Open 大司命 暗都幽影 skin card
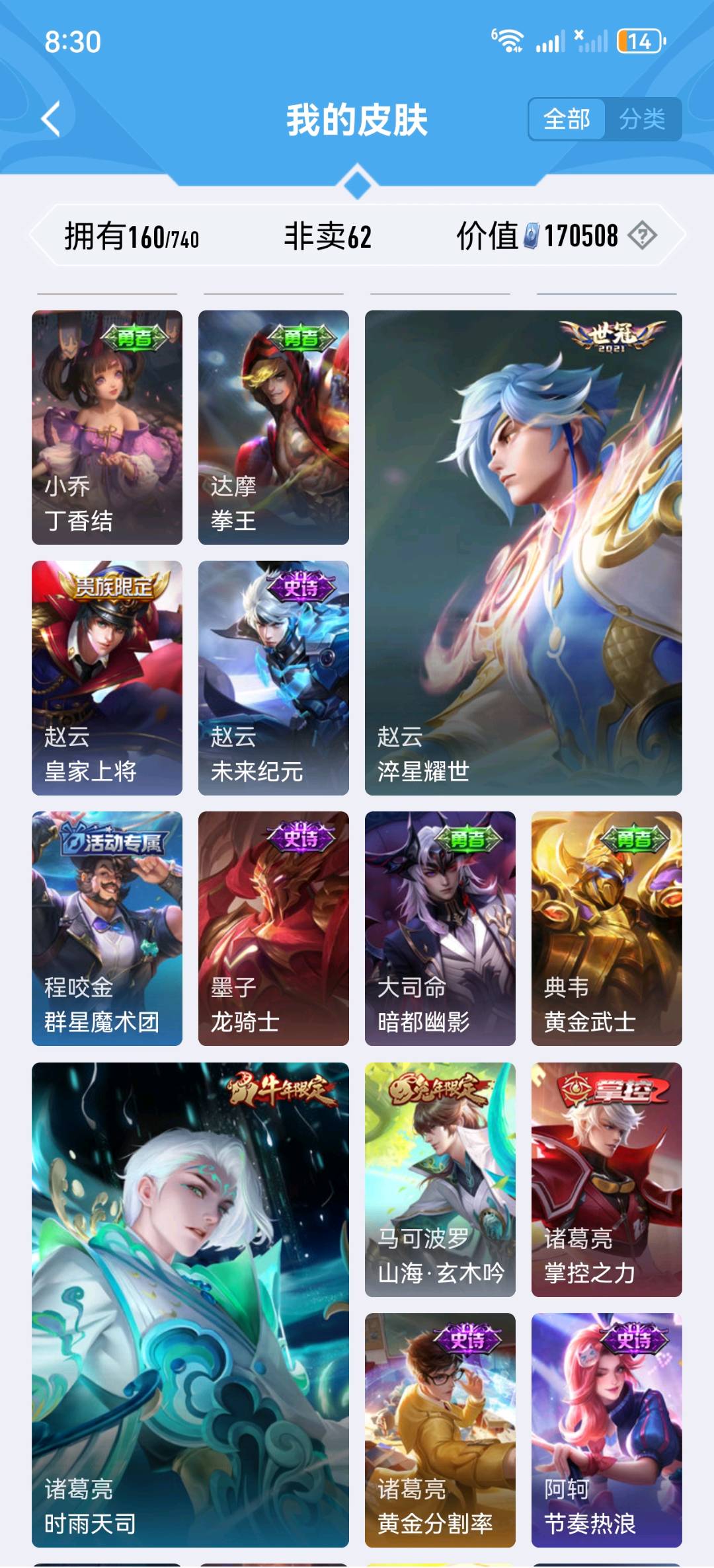The height and width of the screenshot is (1568, 714). pos(440,928)
